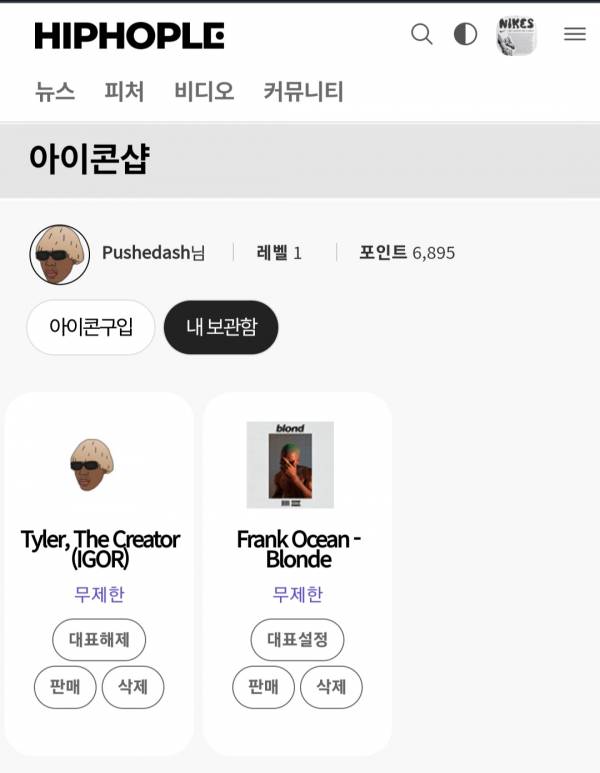Tap 대표해제 under Tyler, The Creator icon
Viewport: 600px width, 773px height.
click(x=99, y=640)
